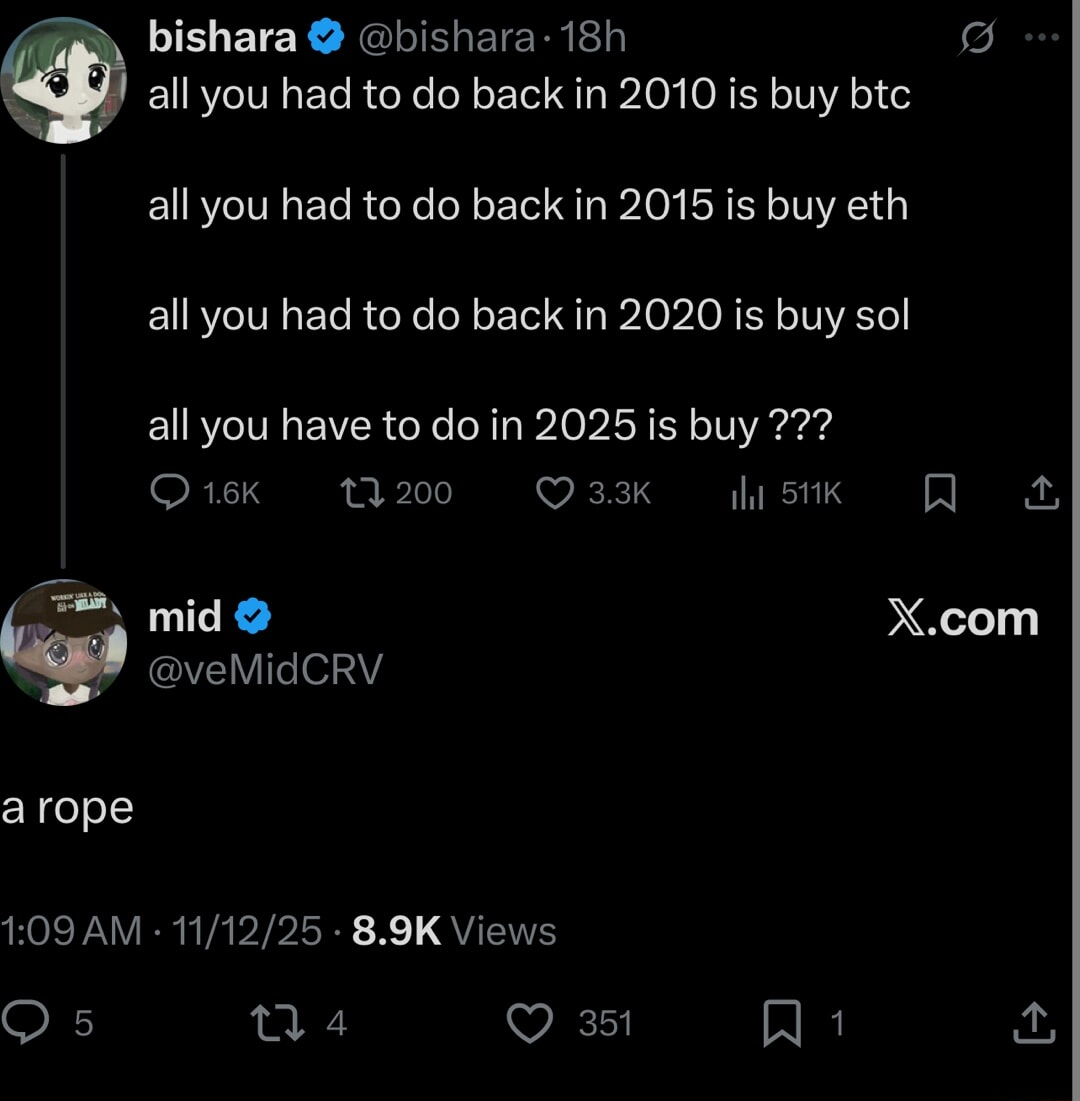1080x1101 pixels.
Task: Bookmark bishara's tweet
Action: pos(939,492)
